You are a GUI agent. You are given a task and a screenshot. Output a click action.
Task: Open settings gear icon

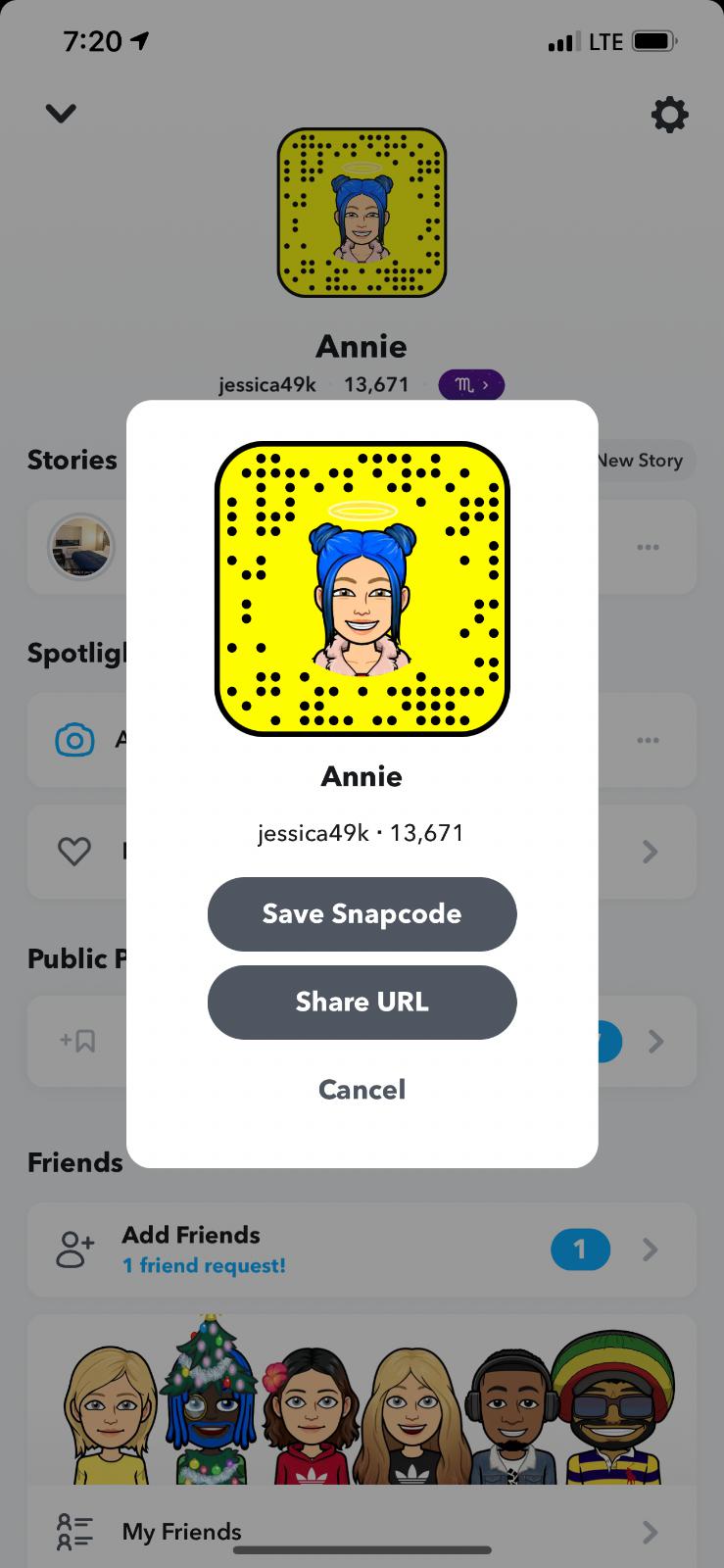pos(669,115)
